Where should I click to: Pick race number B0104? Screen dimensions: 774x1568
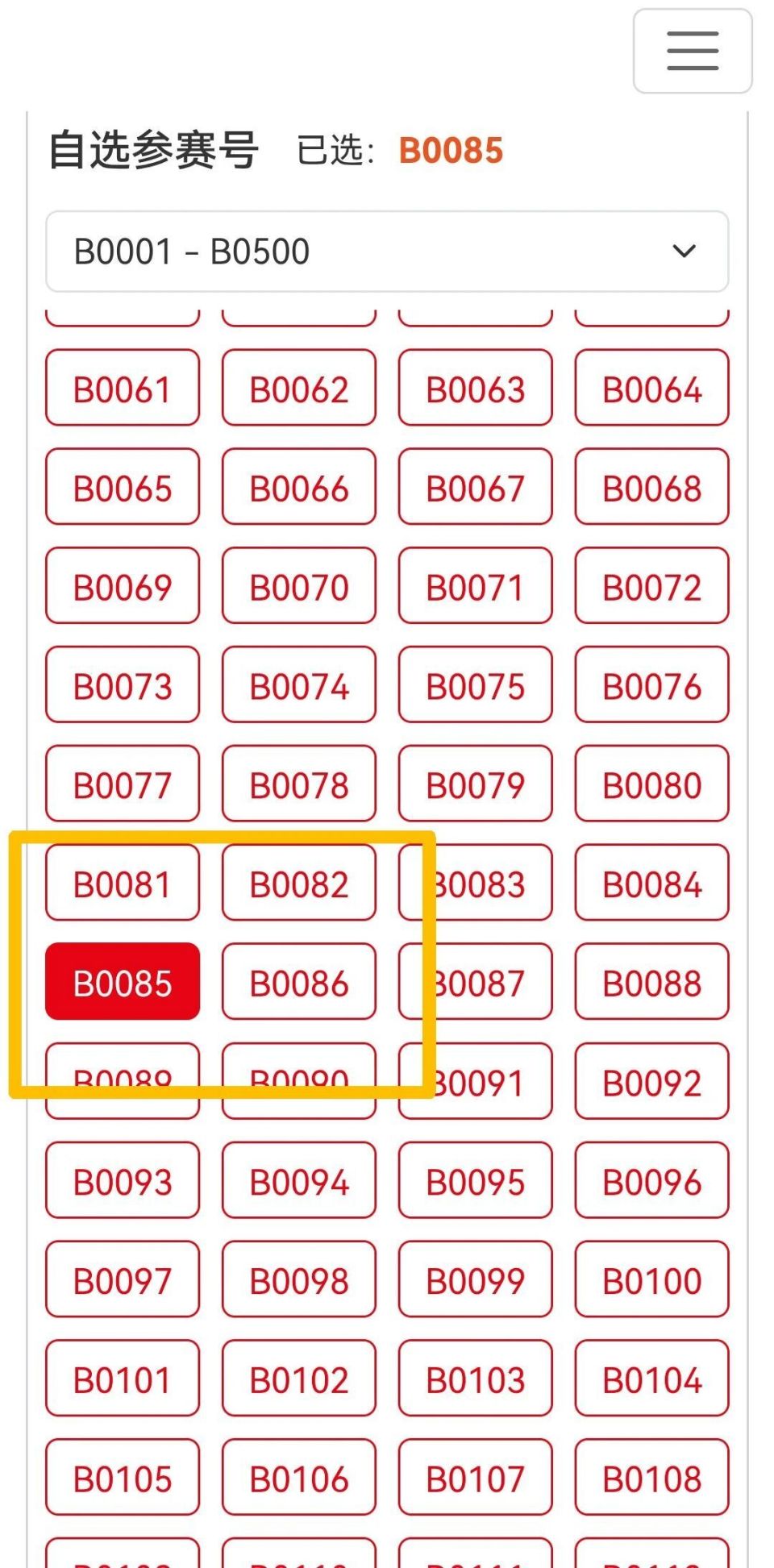(651, 1379)
